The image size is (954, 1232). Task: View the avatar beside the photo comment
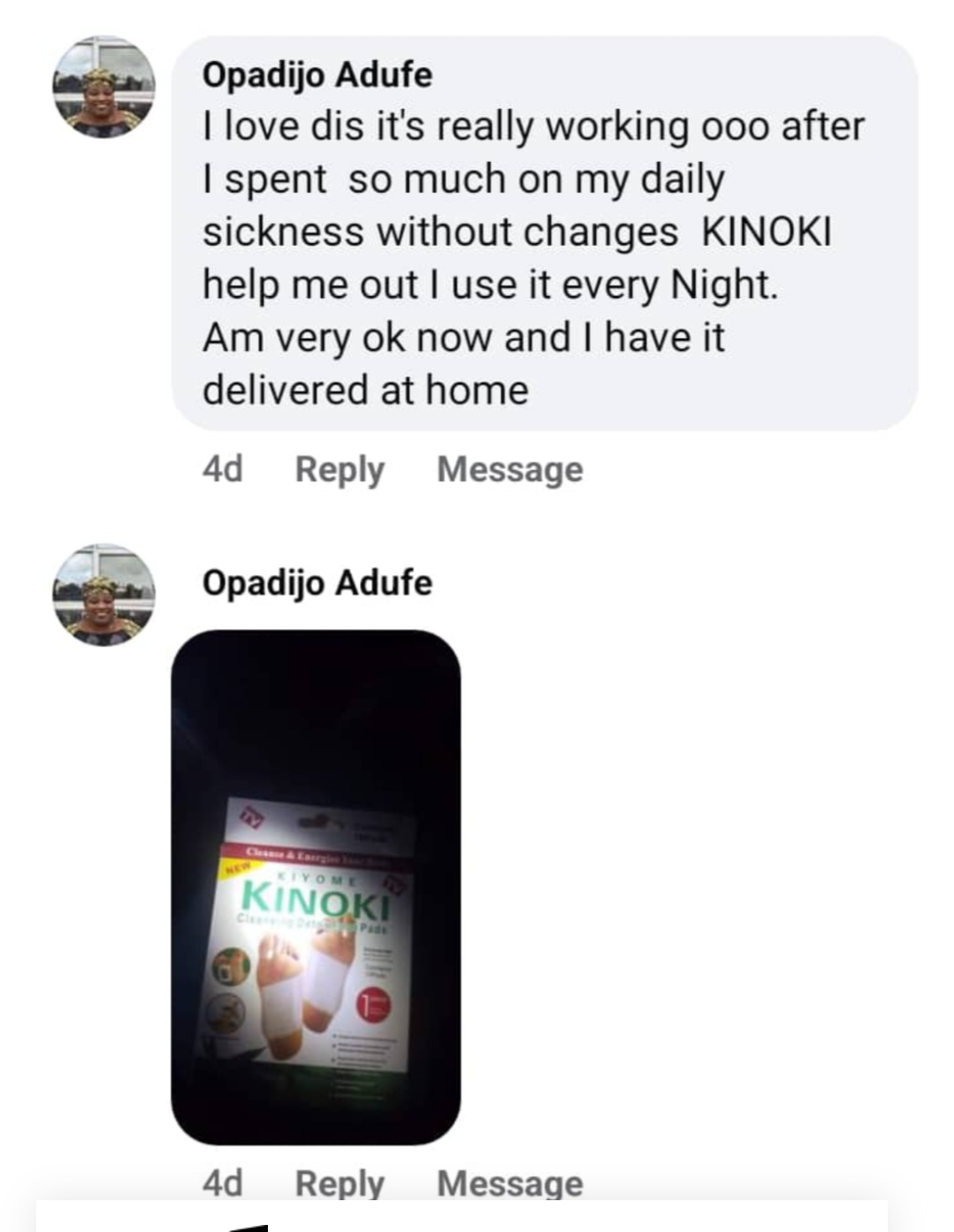pos(103,595)
